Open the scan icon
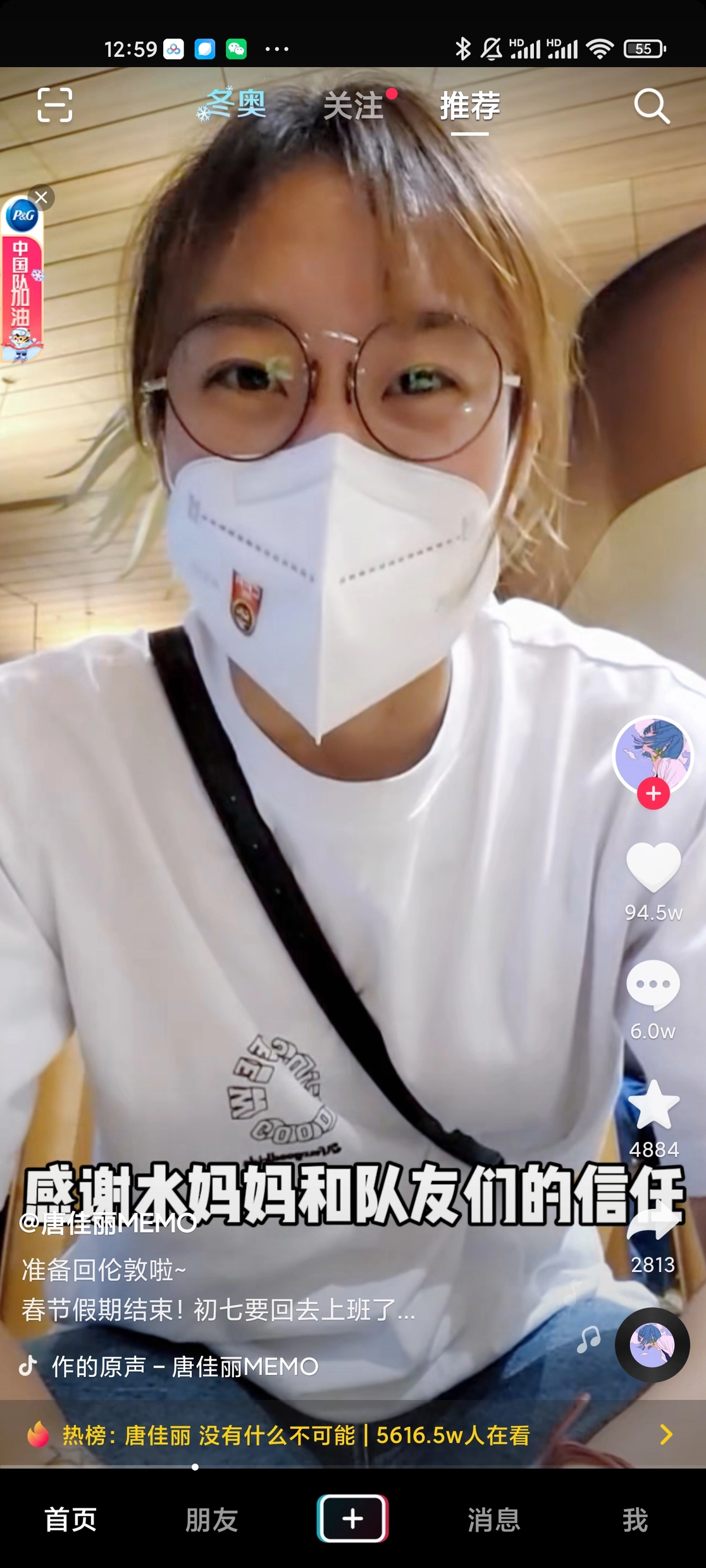The height and width of the screenshot is (1568, 706). 55,105
